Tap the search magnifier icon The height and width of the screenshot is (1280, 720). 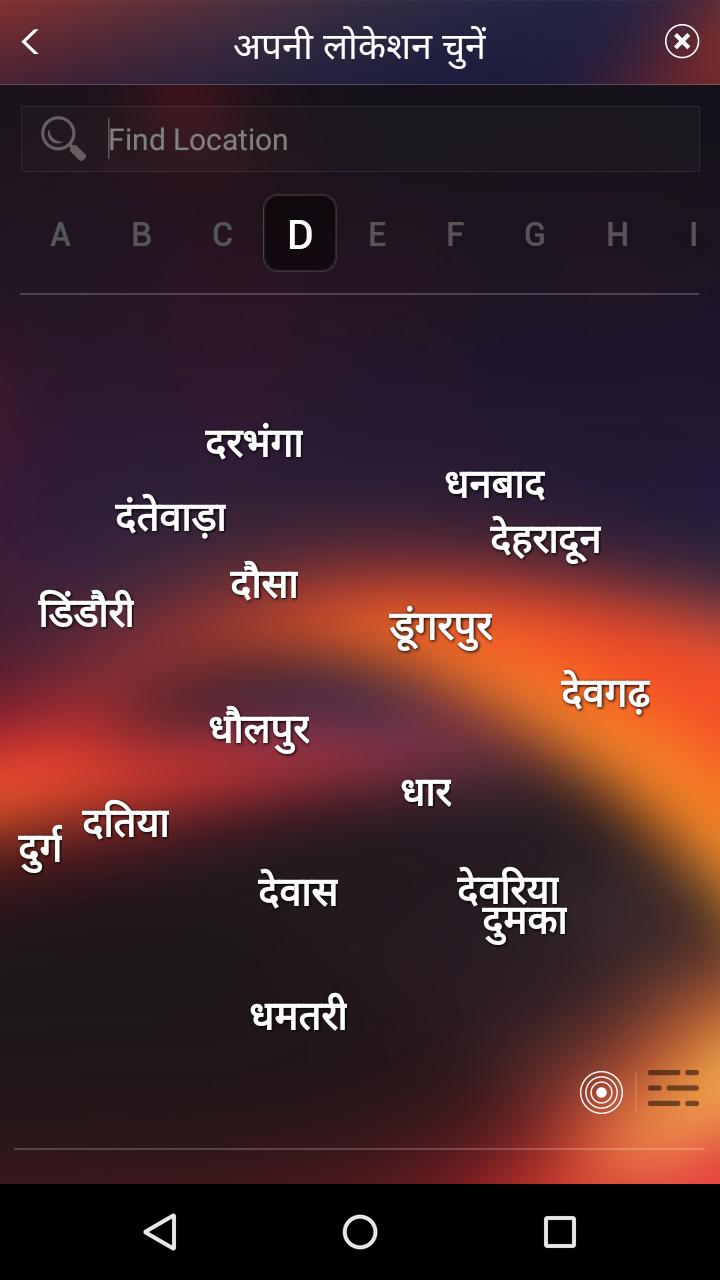pos(62,138)
